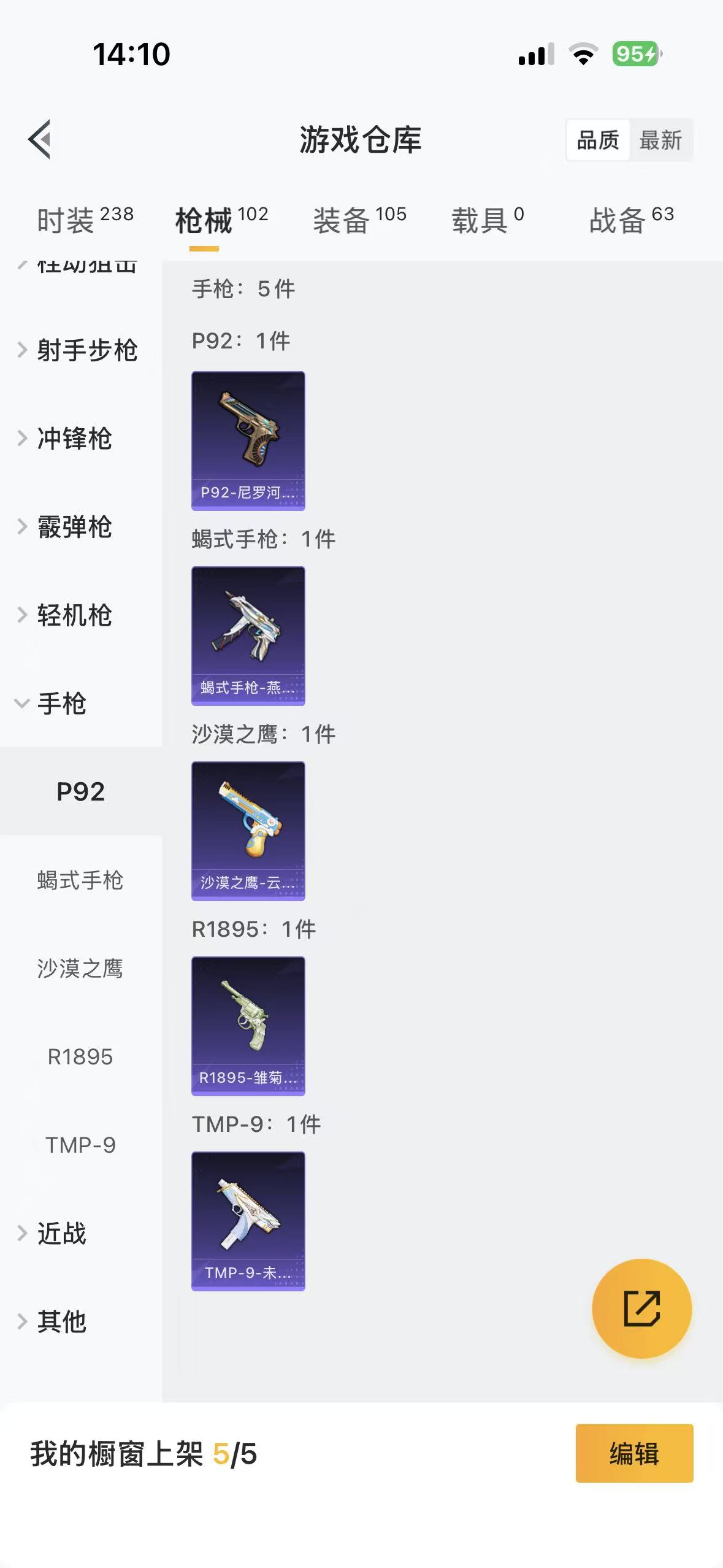Select 蝎式手枪 in the sidebar list
This screenshot has height=1568, width=723.
pos(80,880)
